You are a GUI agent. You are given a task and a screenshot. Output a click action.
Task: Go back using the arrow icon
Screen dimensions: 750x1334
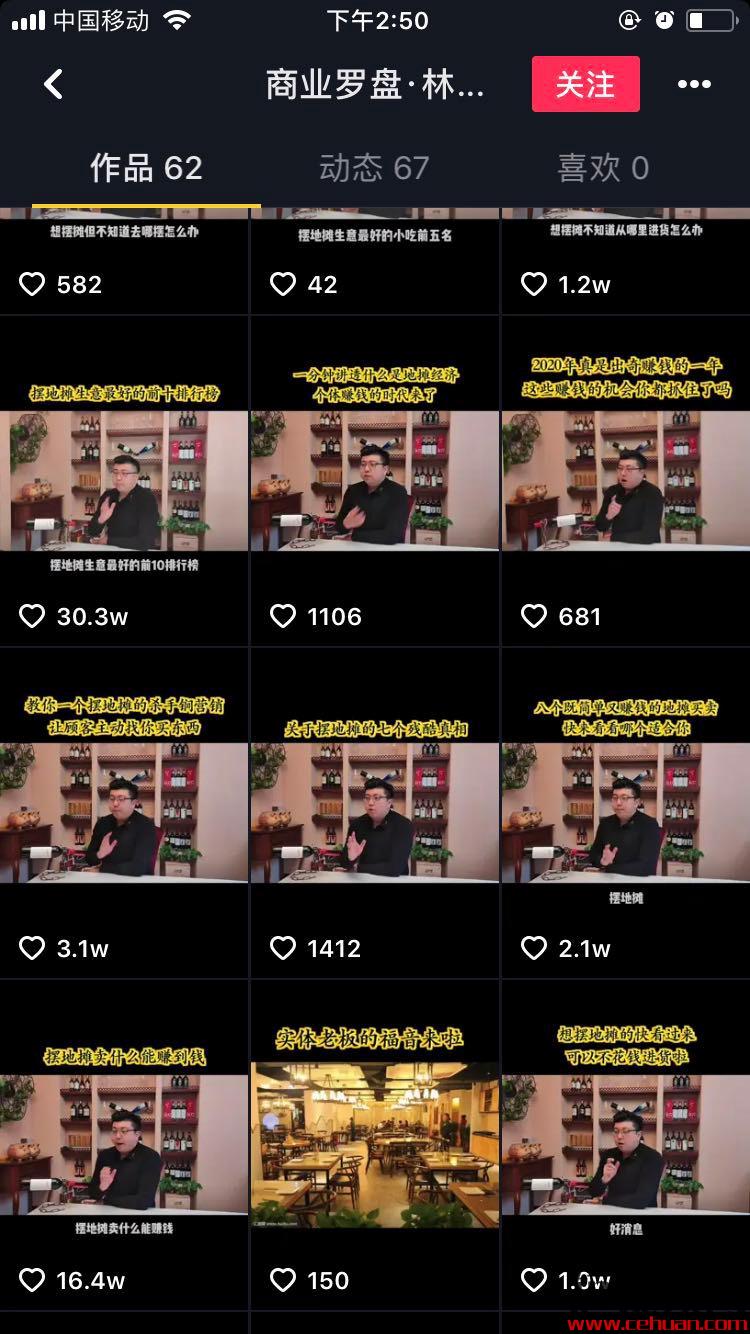(54, 85)
